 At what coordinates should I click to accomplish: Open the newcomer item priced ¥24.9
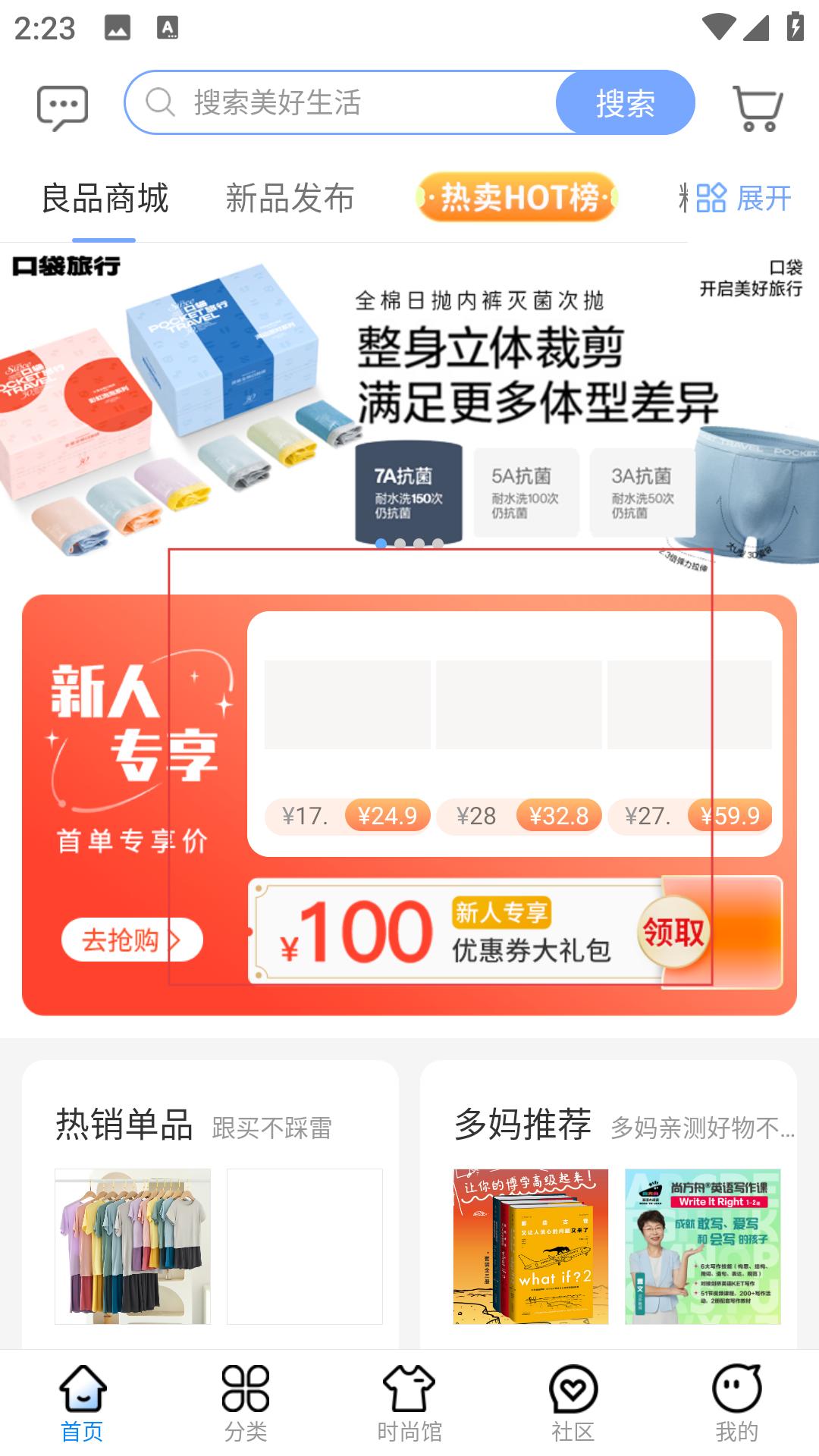[347, 728]
